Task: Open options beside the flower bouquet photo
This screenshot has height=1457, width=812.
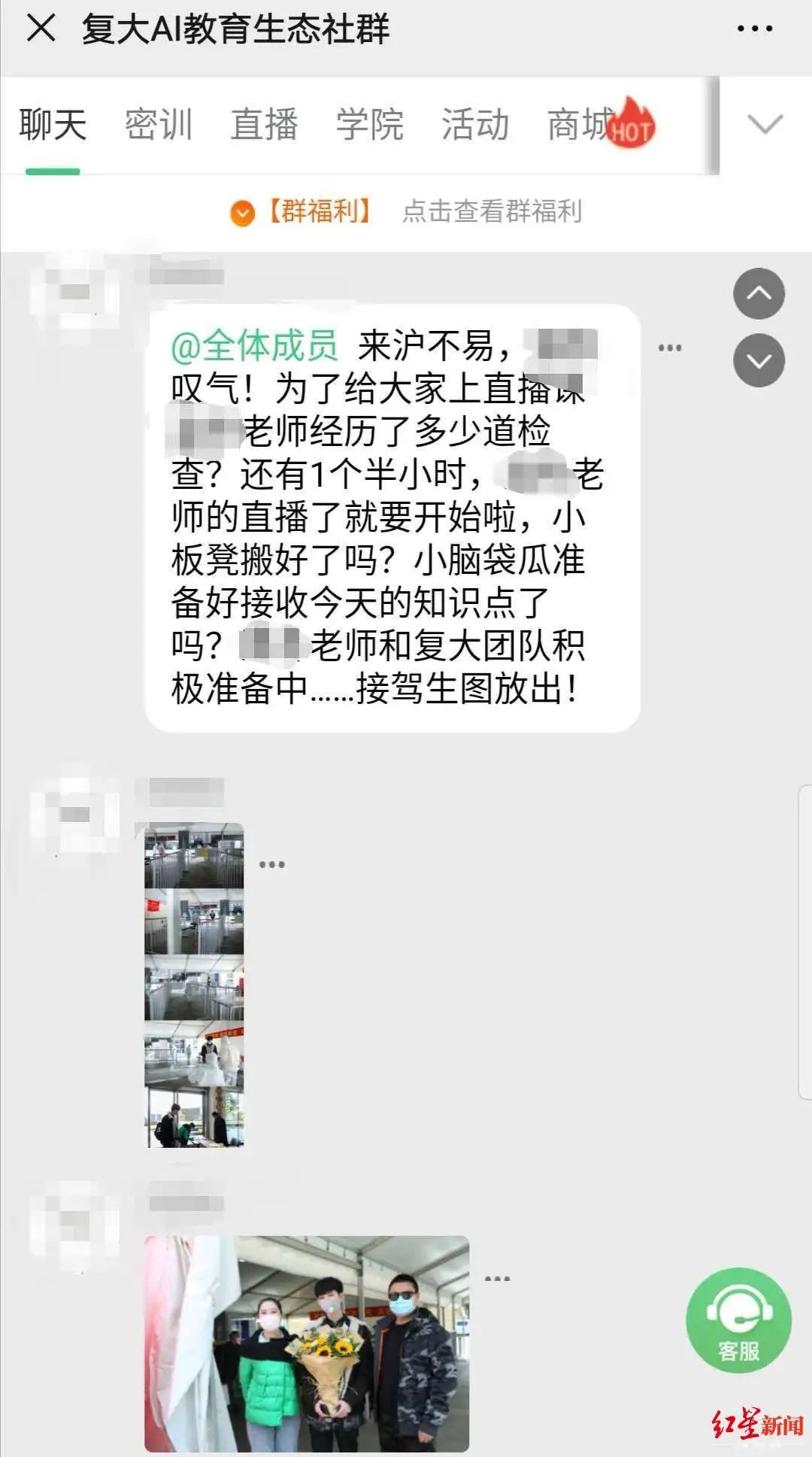Action: pyautogui.click(x=497, y=1279)
